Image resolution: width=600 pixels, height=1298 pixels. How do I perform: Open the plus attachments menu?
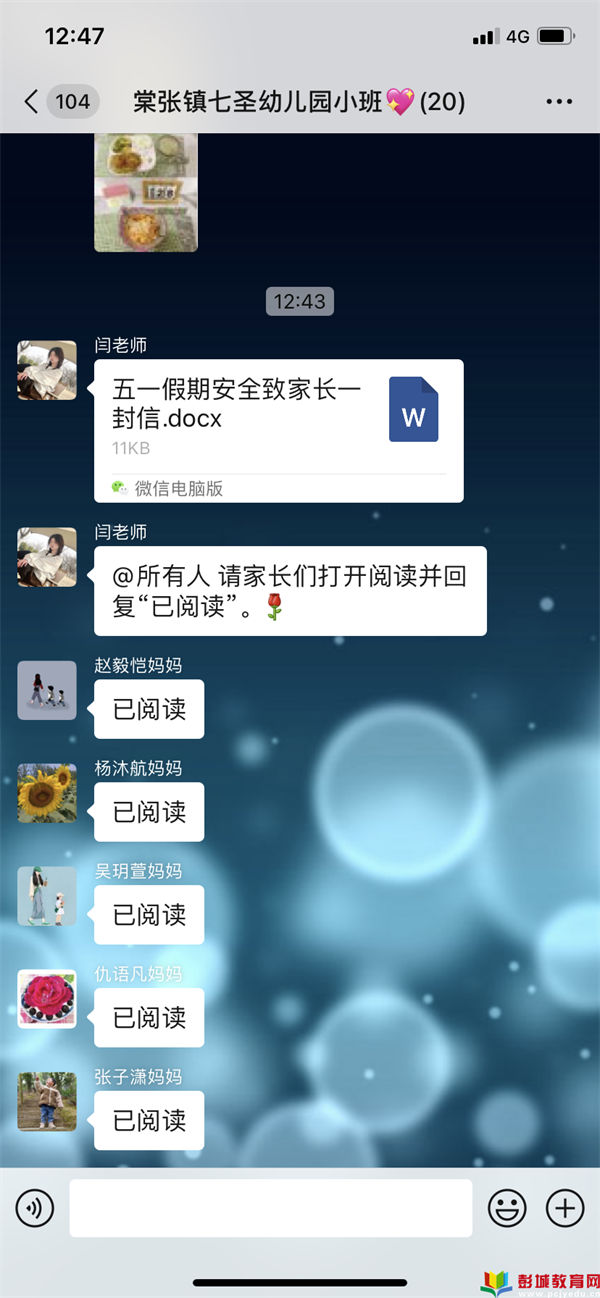click(x=565, y=1208)
